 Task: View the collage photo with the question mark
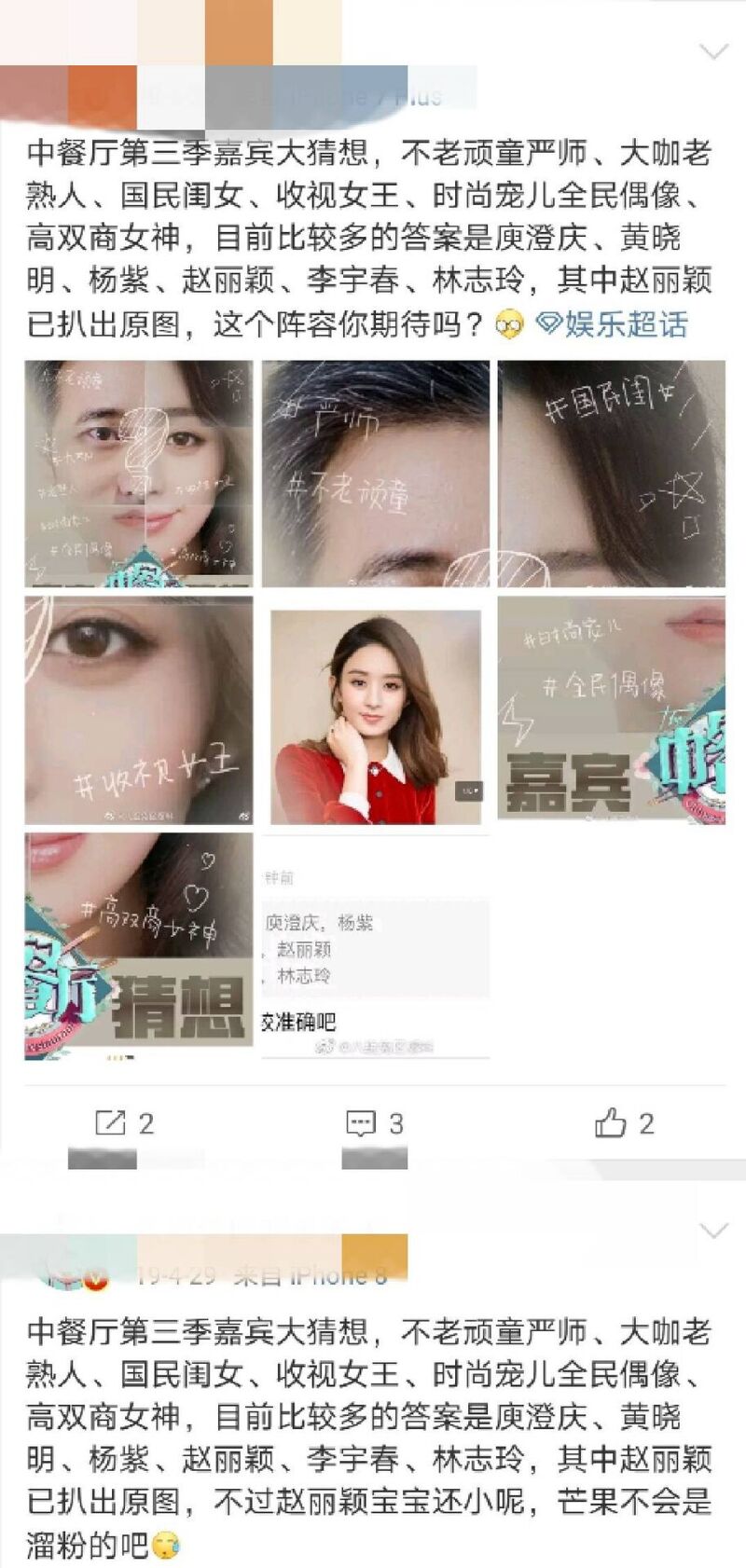tap(139, 474)
